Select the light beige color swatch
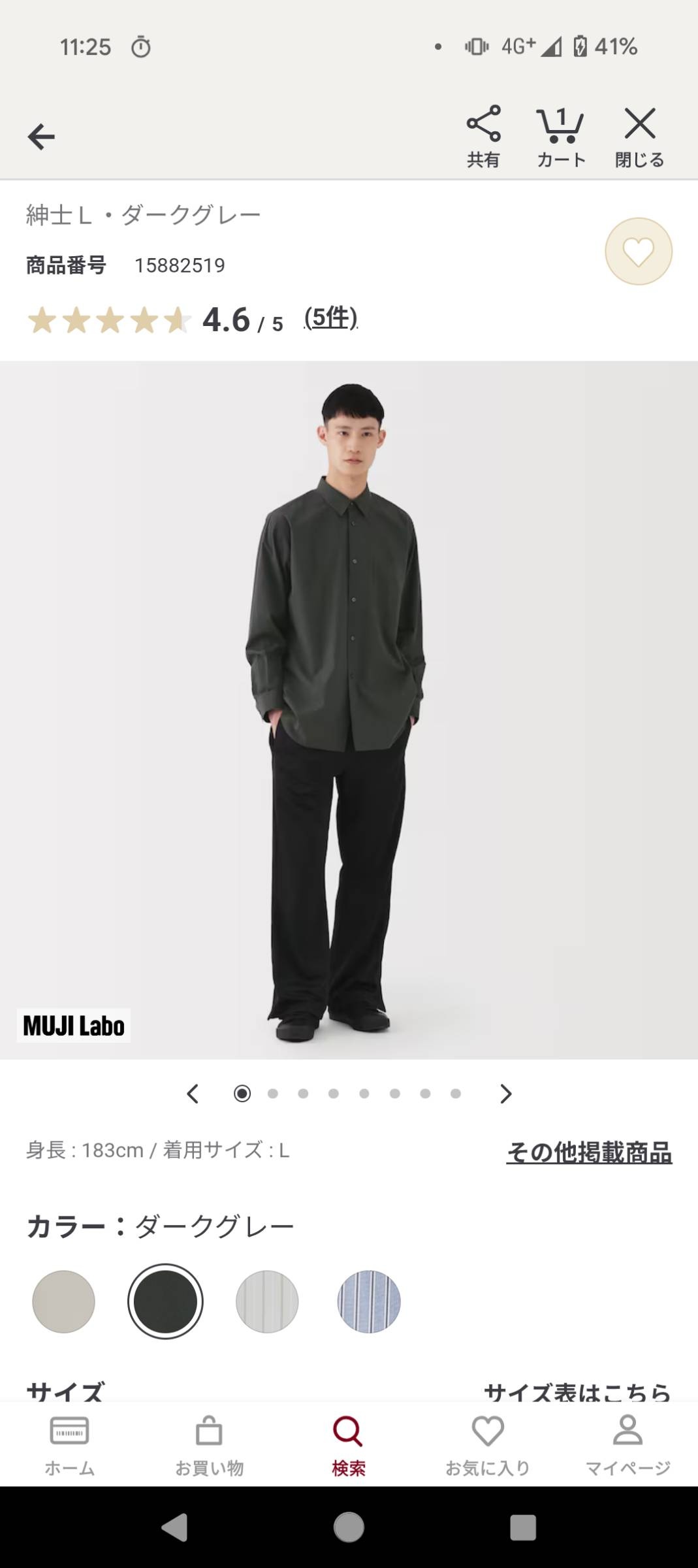 (63, 1301)
